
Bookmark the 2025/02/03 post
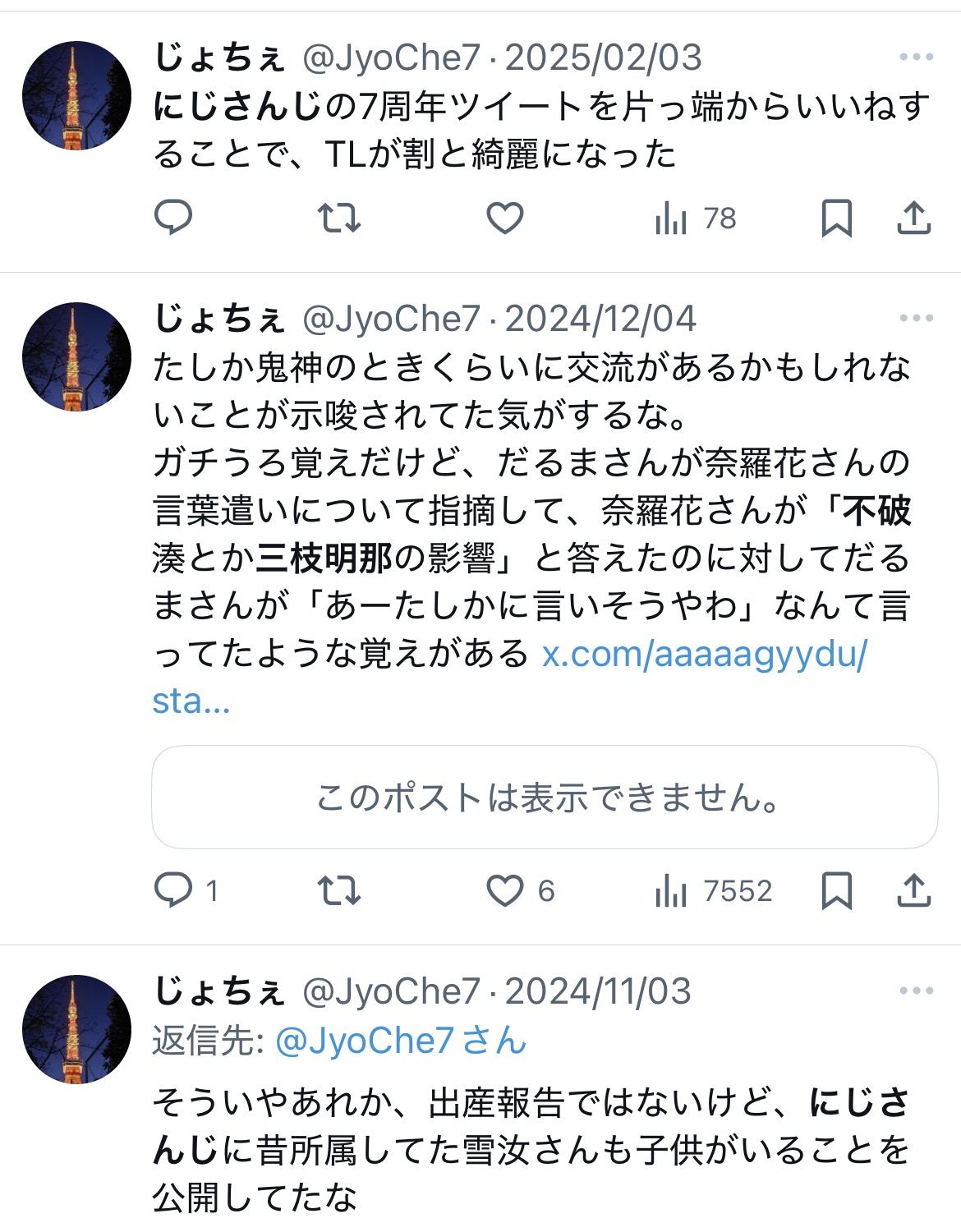click(836, 218)
